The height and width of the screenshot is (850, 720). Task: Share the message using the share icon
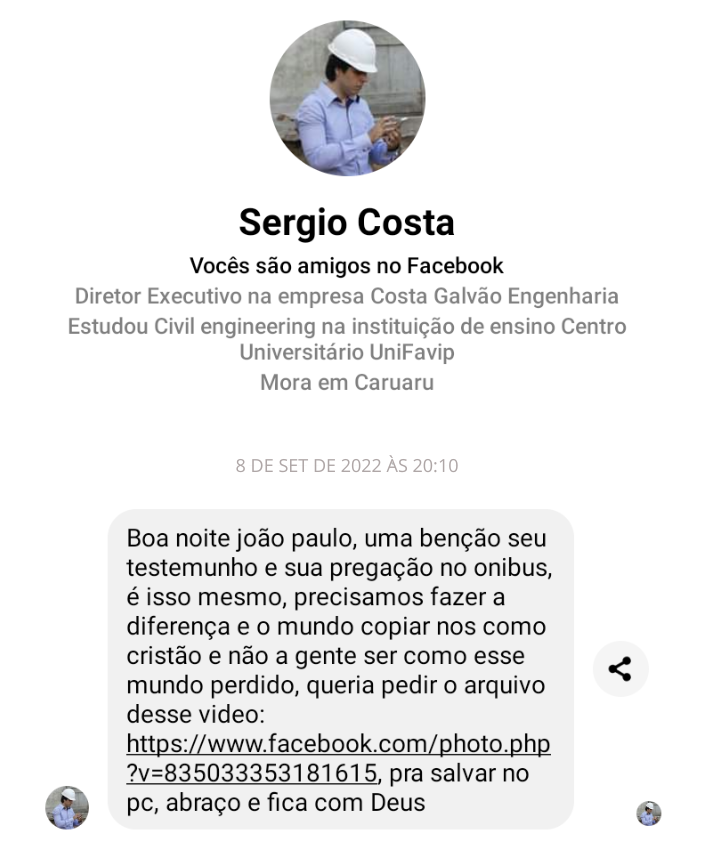[620, 669]
